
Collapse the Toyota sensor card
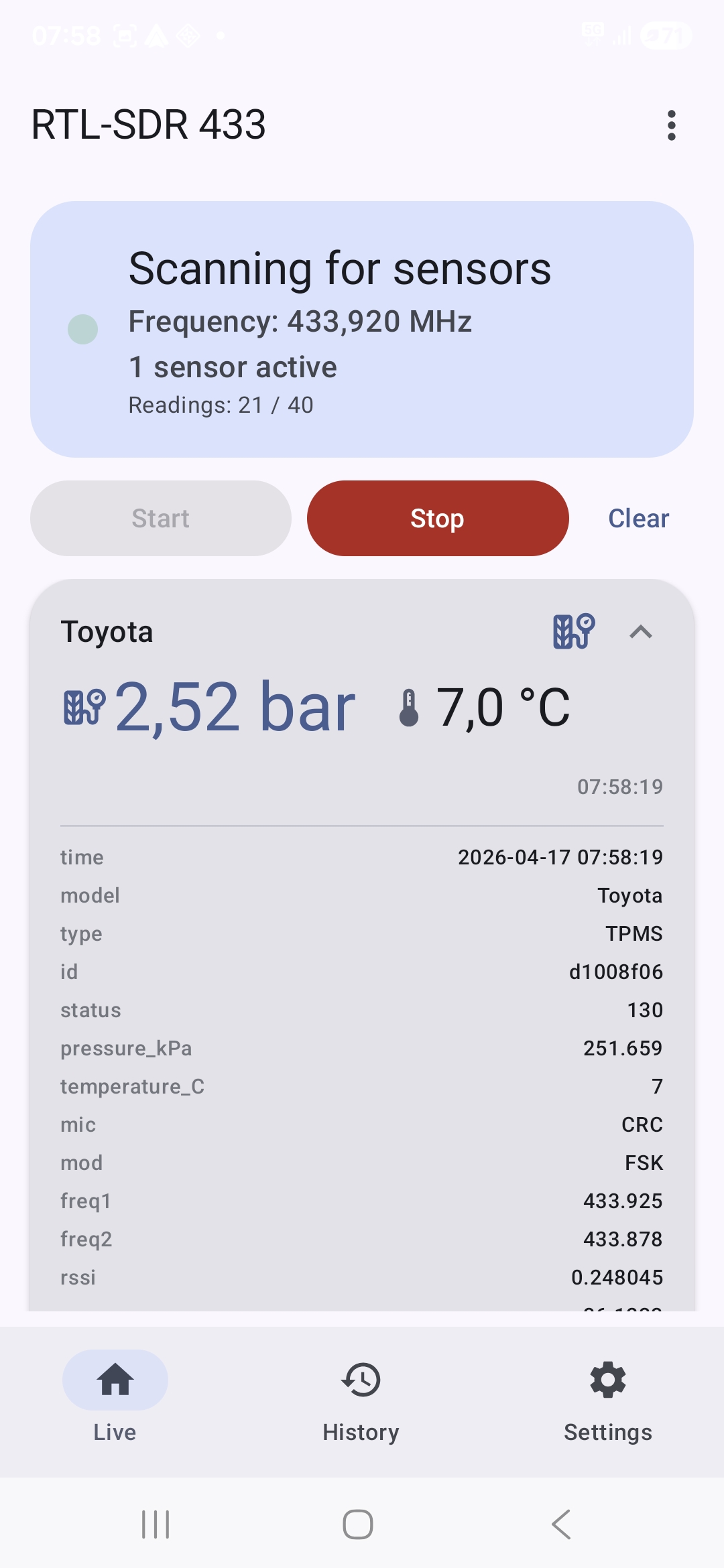pyautogui.click(x=641, y=632)
